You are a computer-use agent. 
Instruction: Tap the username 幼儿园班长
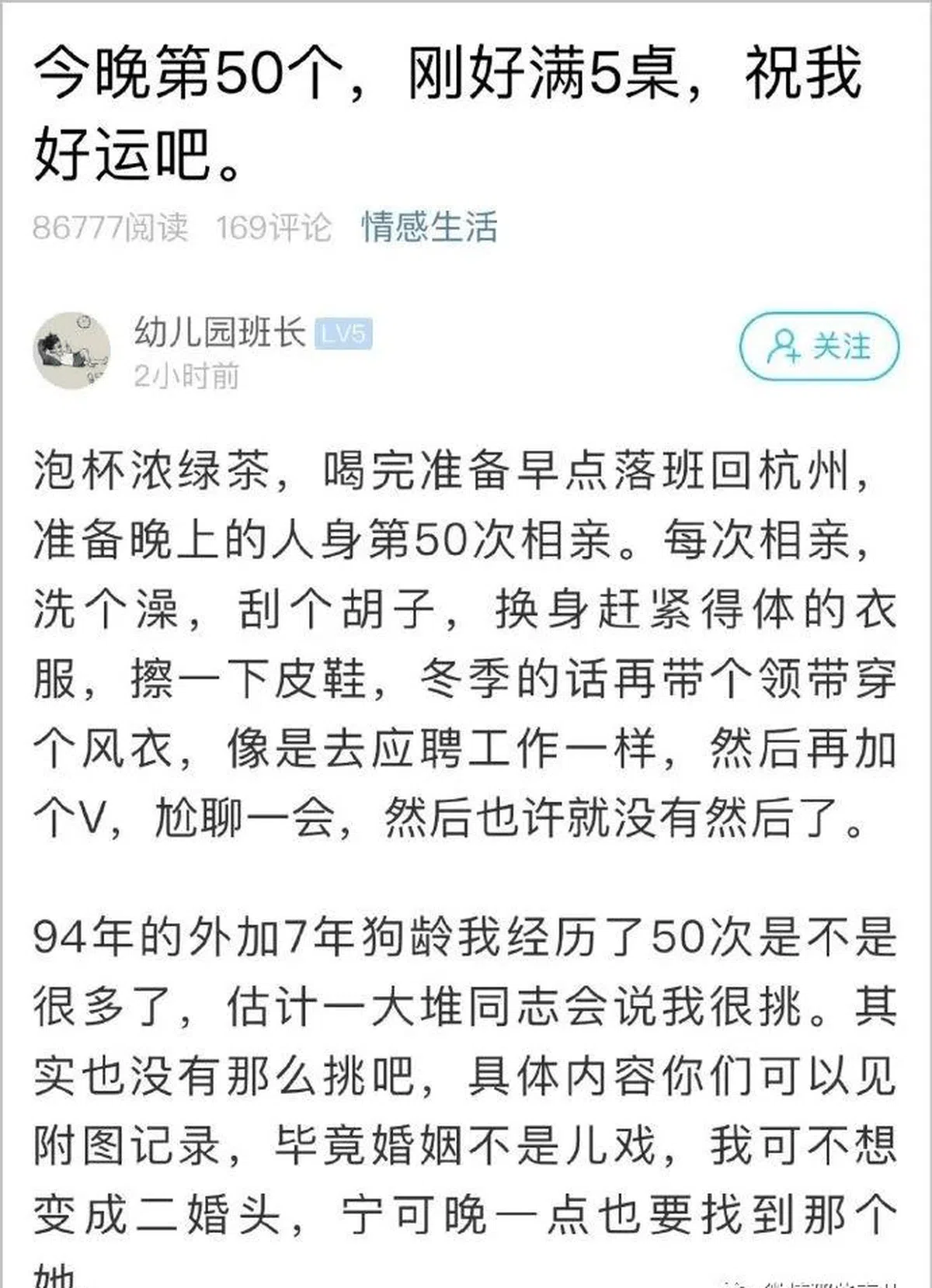220,333
